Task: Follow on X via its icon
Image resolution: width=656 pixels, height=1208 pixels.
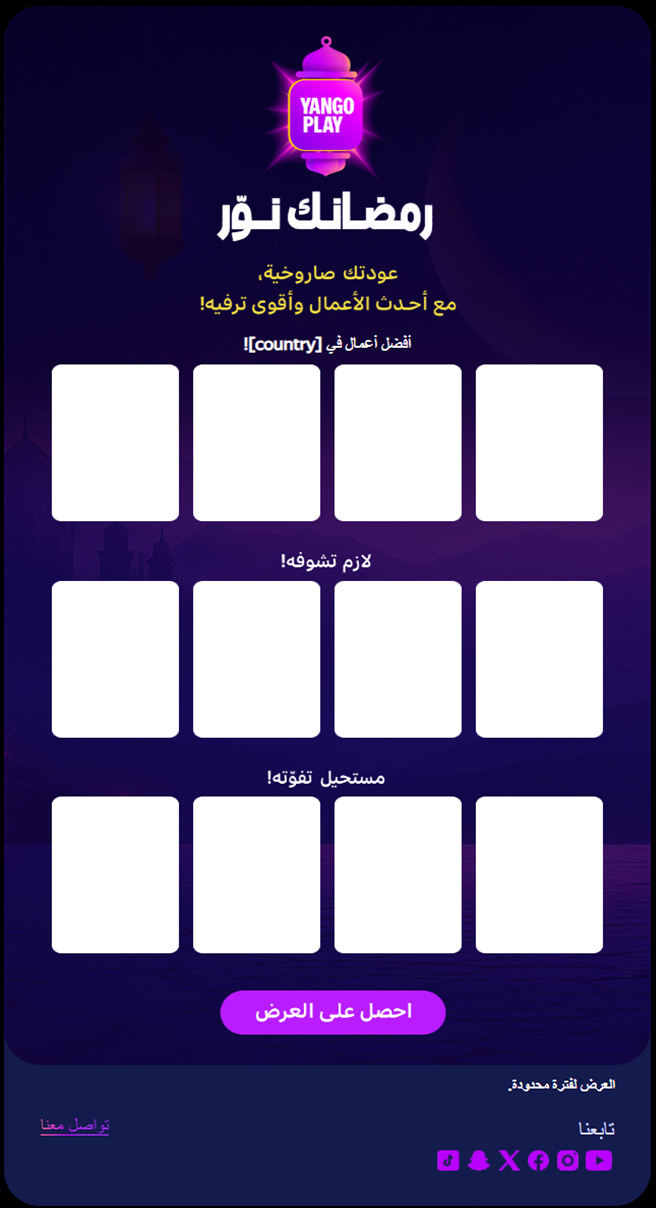Action: [x=509, y=1160]
